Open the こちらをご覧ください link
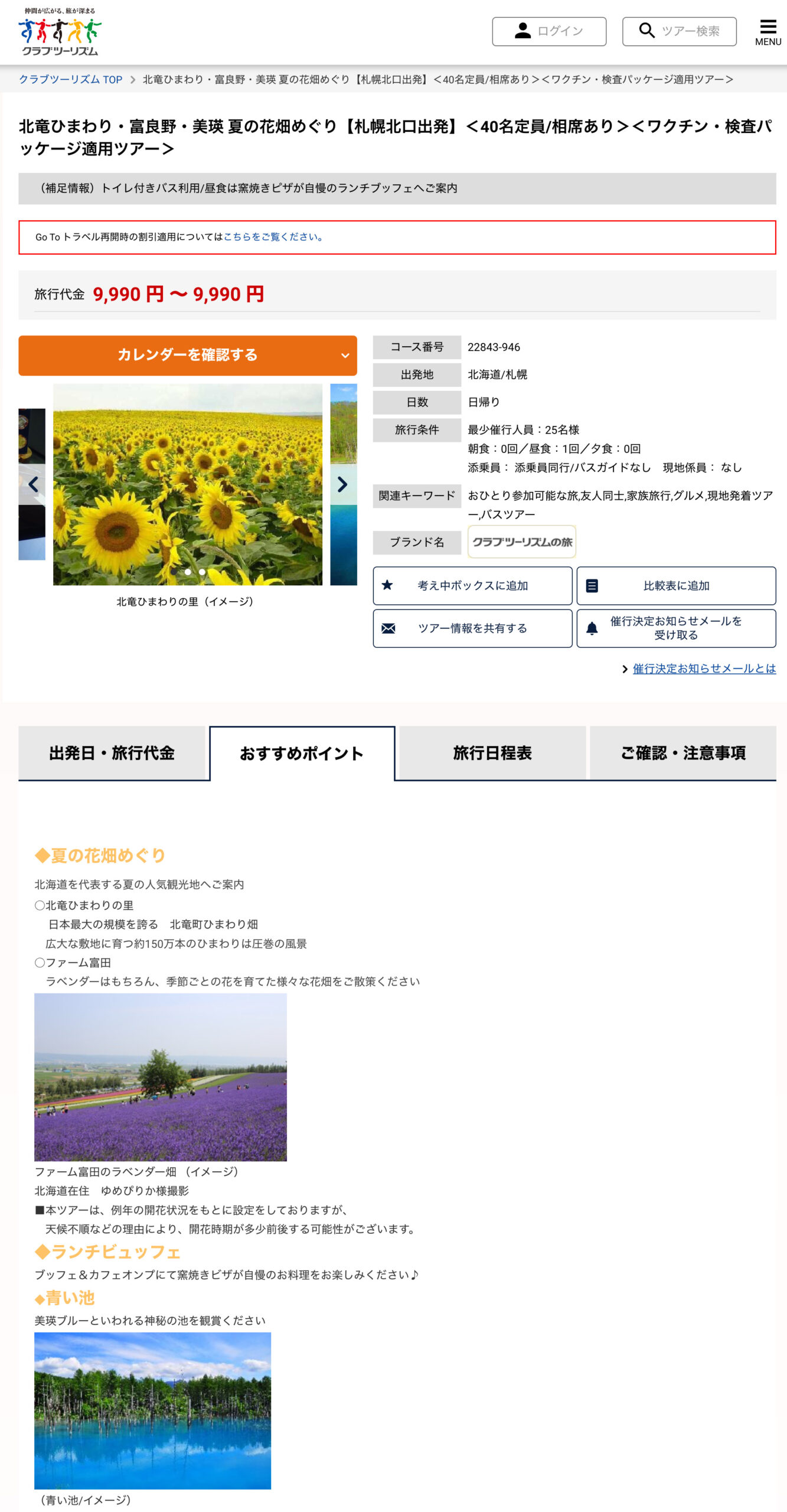Image resolution: width=787 pixels, height=1512 pixels. click(273, 237)
